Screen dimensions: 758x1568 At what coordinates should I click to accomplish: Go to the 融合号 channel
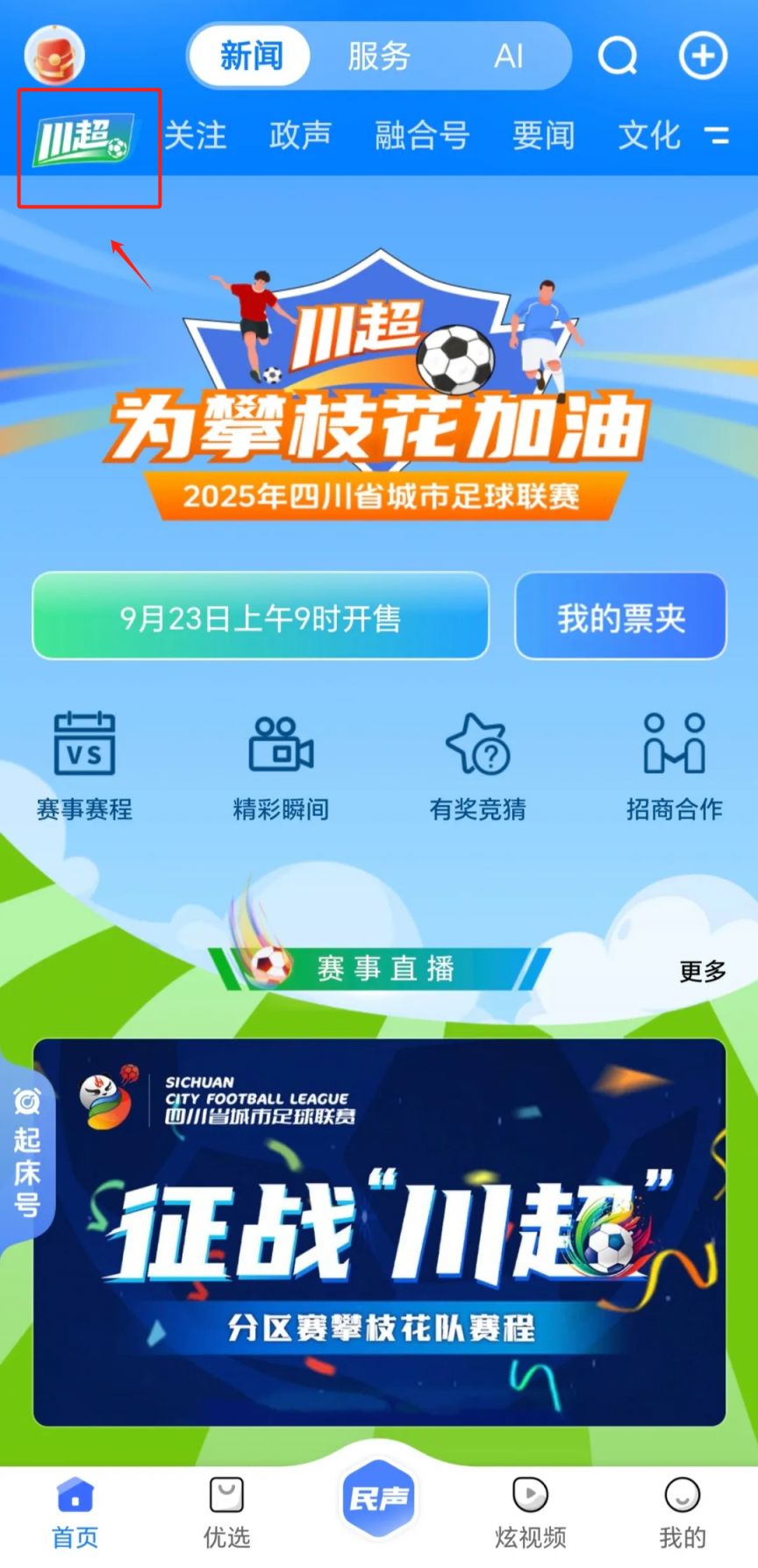[421, 136]
